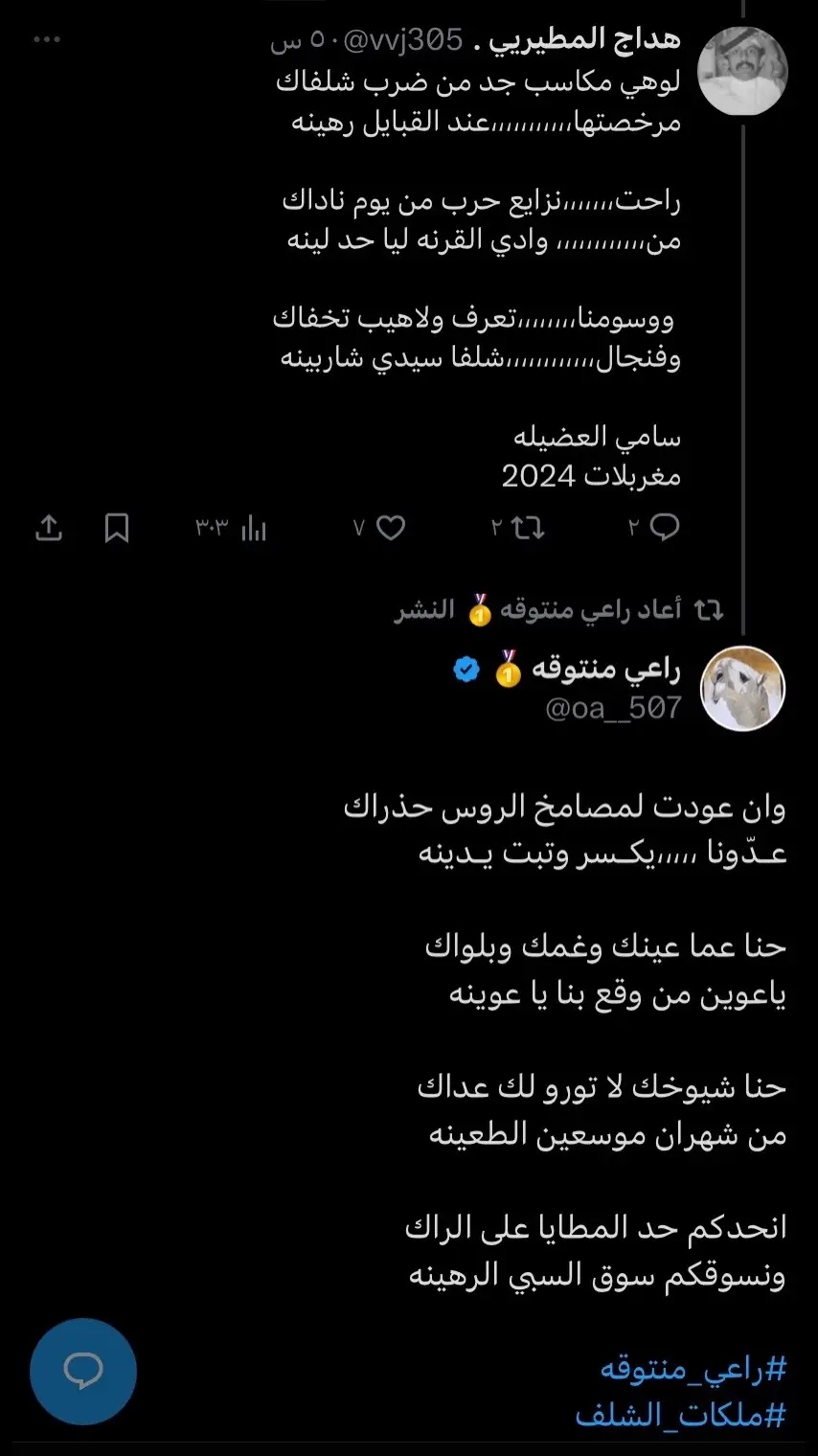The height and width of the screenshot is (1456, 818).
Task: Open راعي منتوقه's profile avatar
Action: [x=743, y=690]
